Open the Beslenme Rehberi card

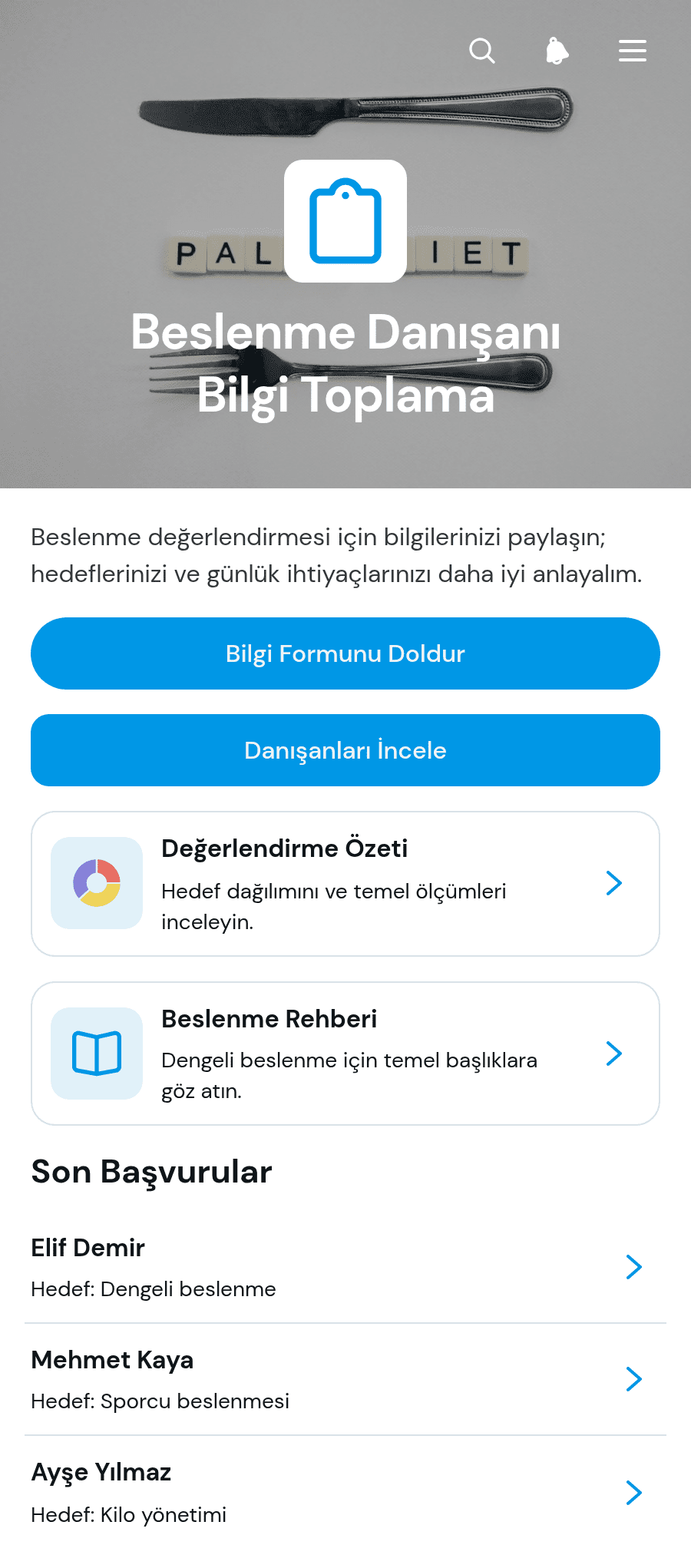tap(345, 1054)
